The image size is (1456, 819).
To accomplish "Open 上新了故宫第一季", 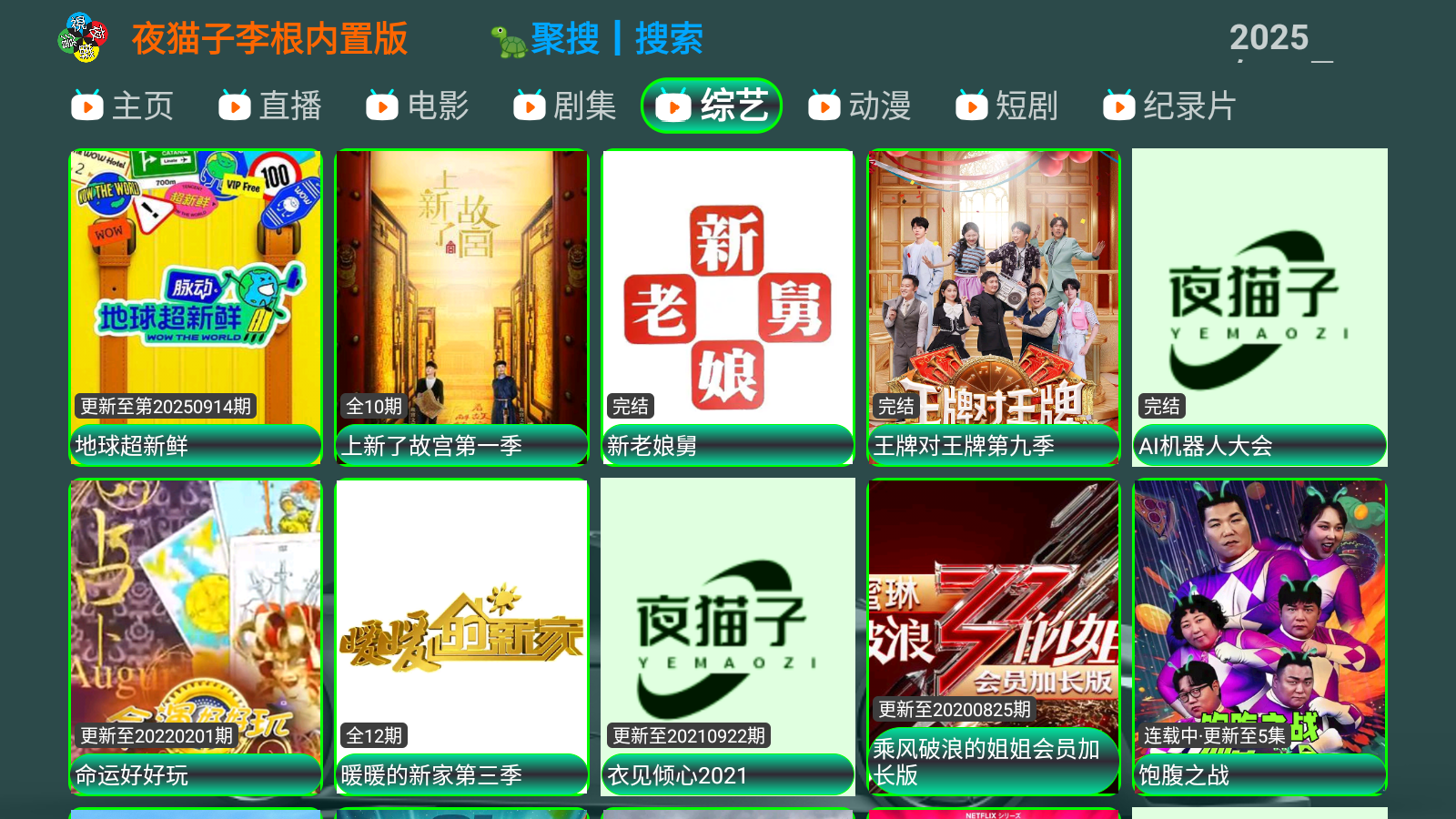I will click(x=461, y=307).
